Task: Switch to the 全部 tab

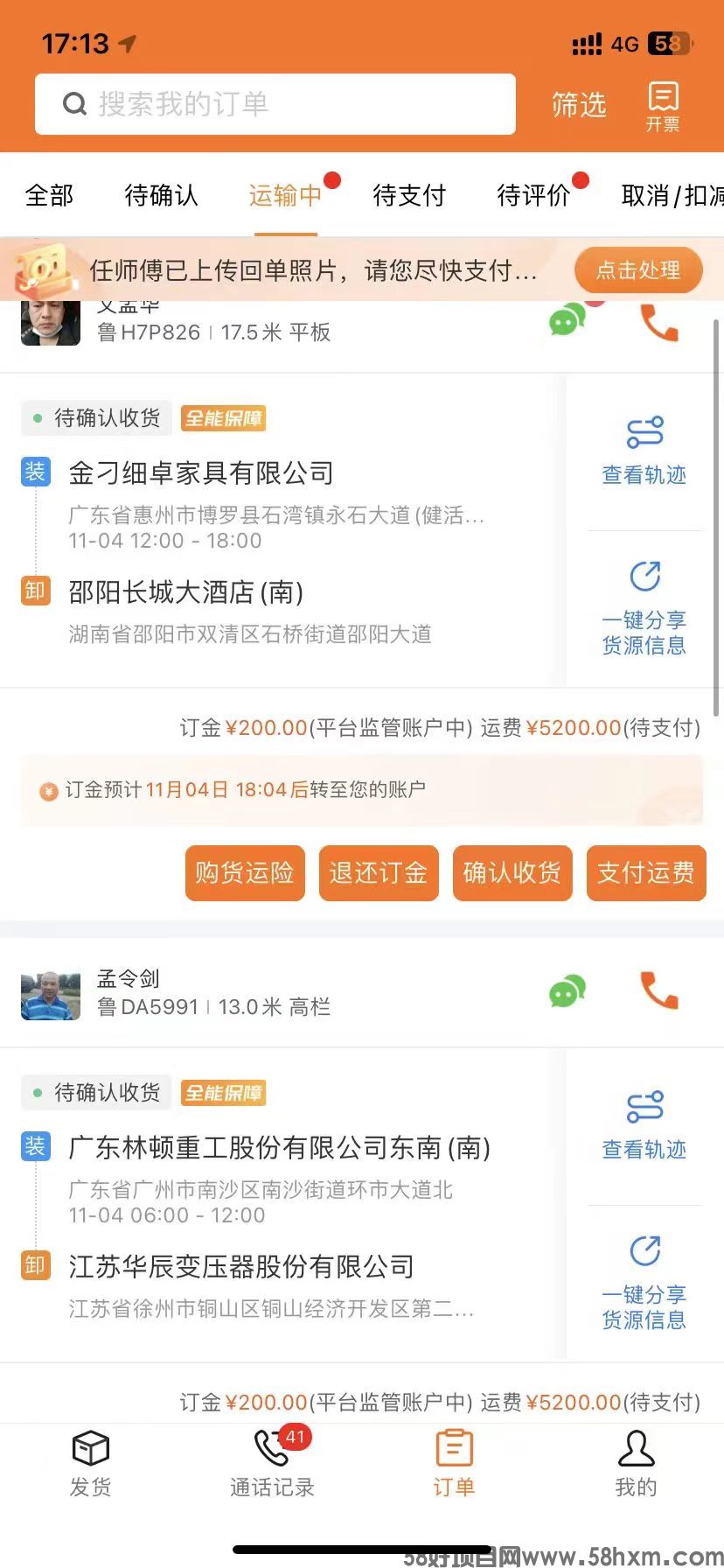Action: [x=49, y=195]
